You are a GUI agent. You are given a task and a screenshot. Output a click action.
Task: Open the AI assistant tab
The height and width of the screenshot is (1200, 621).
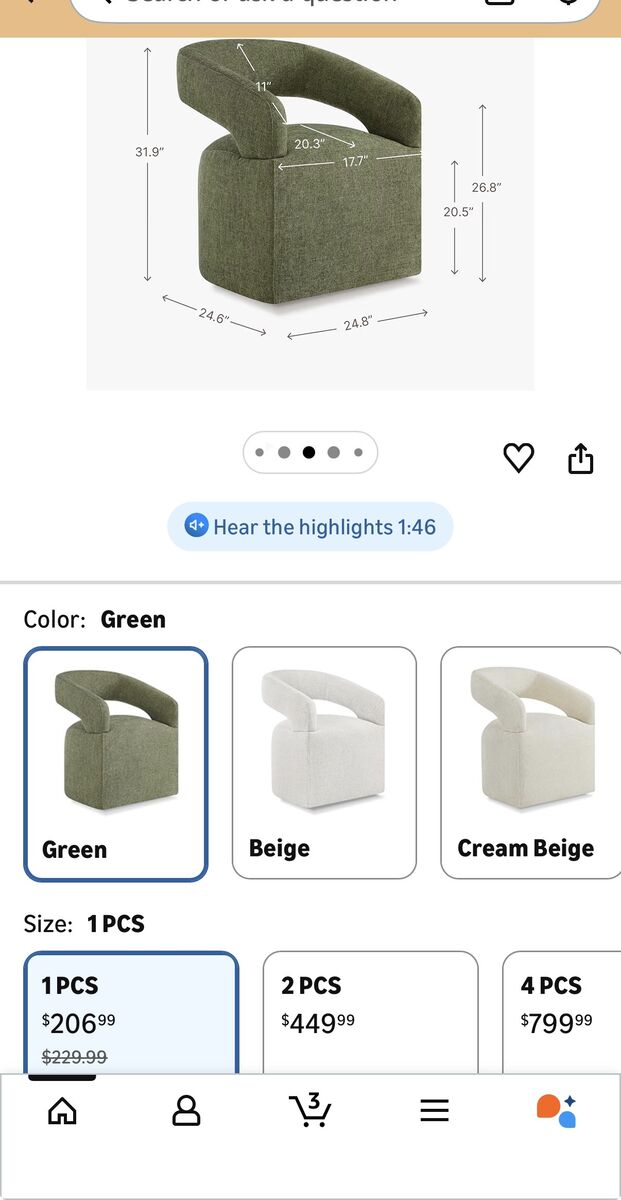coord(557,1110)
